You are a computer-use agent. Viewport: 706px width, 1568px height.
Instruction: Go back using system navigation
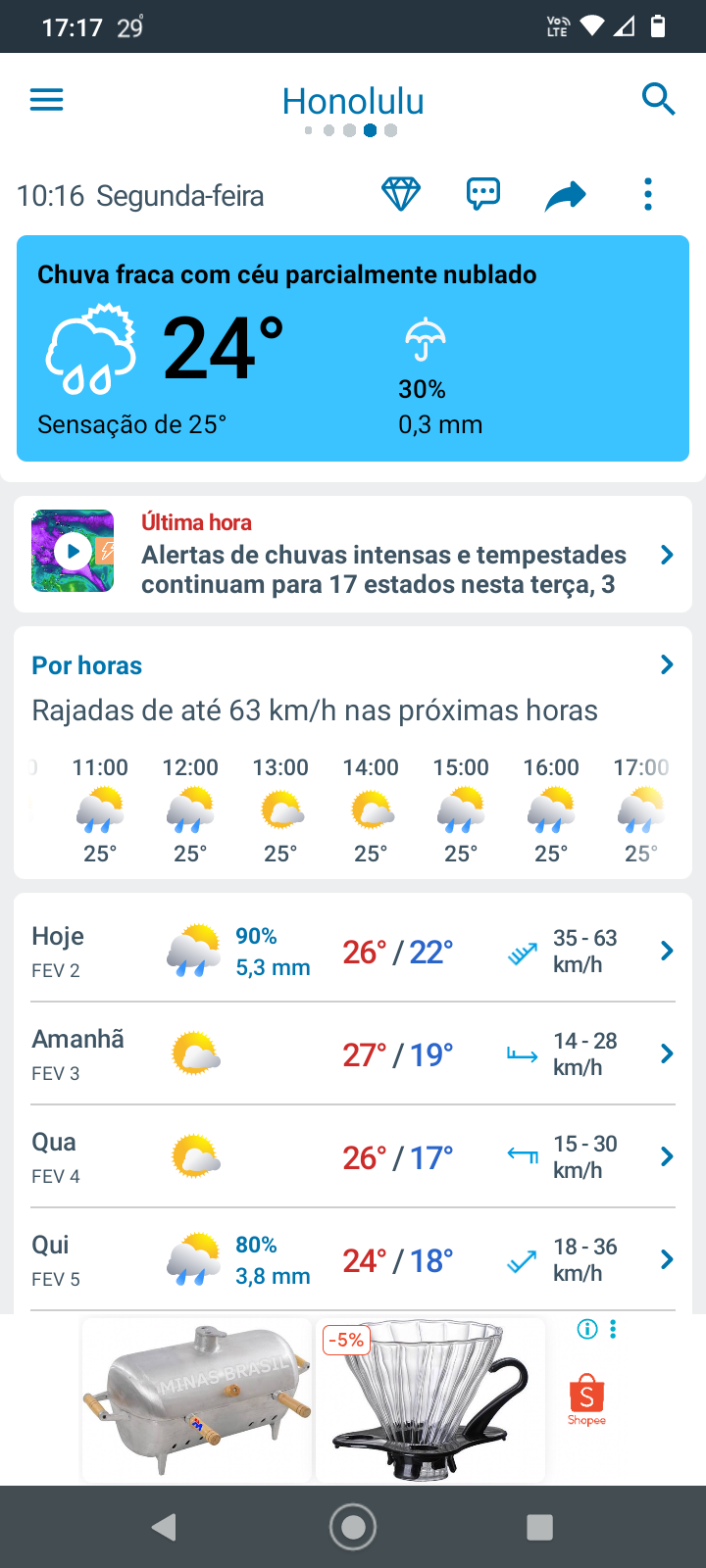click(164, 1527)
